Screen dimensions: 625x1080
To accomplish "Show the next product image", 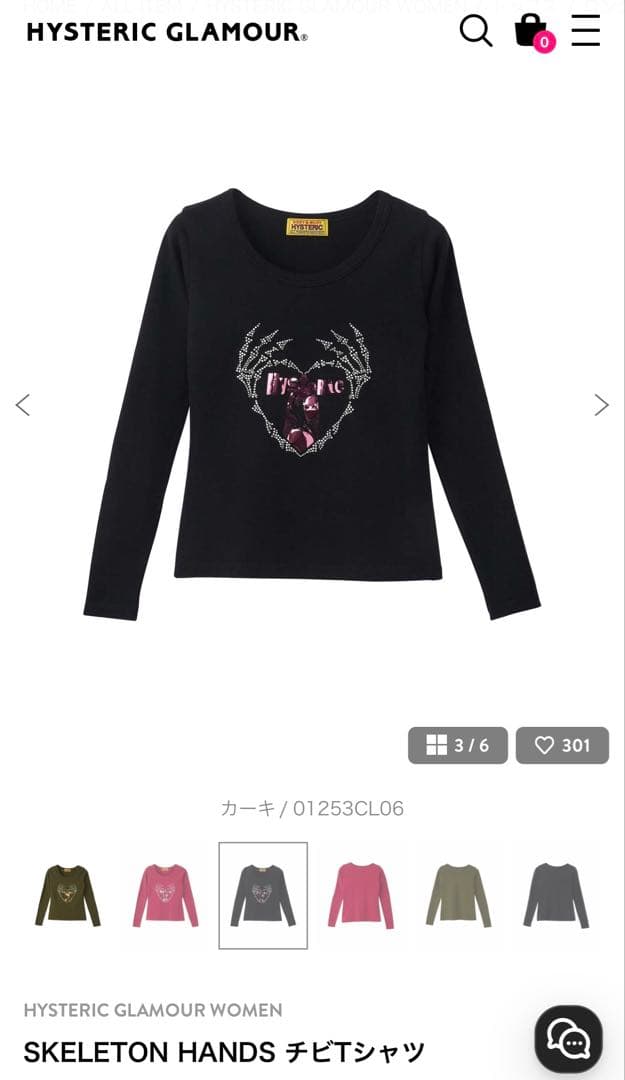I will 601,405.
